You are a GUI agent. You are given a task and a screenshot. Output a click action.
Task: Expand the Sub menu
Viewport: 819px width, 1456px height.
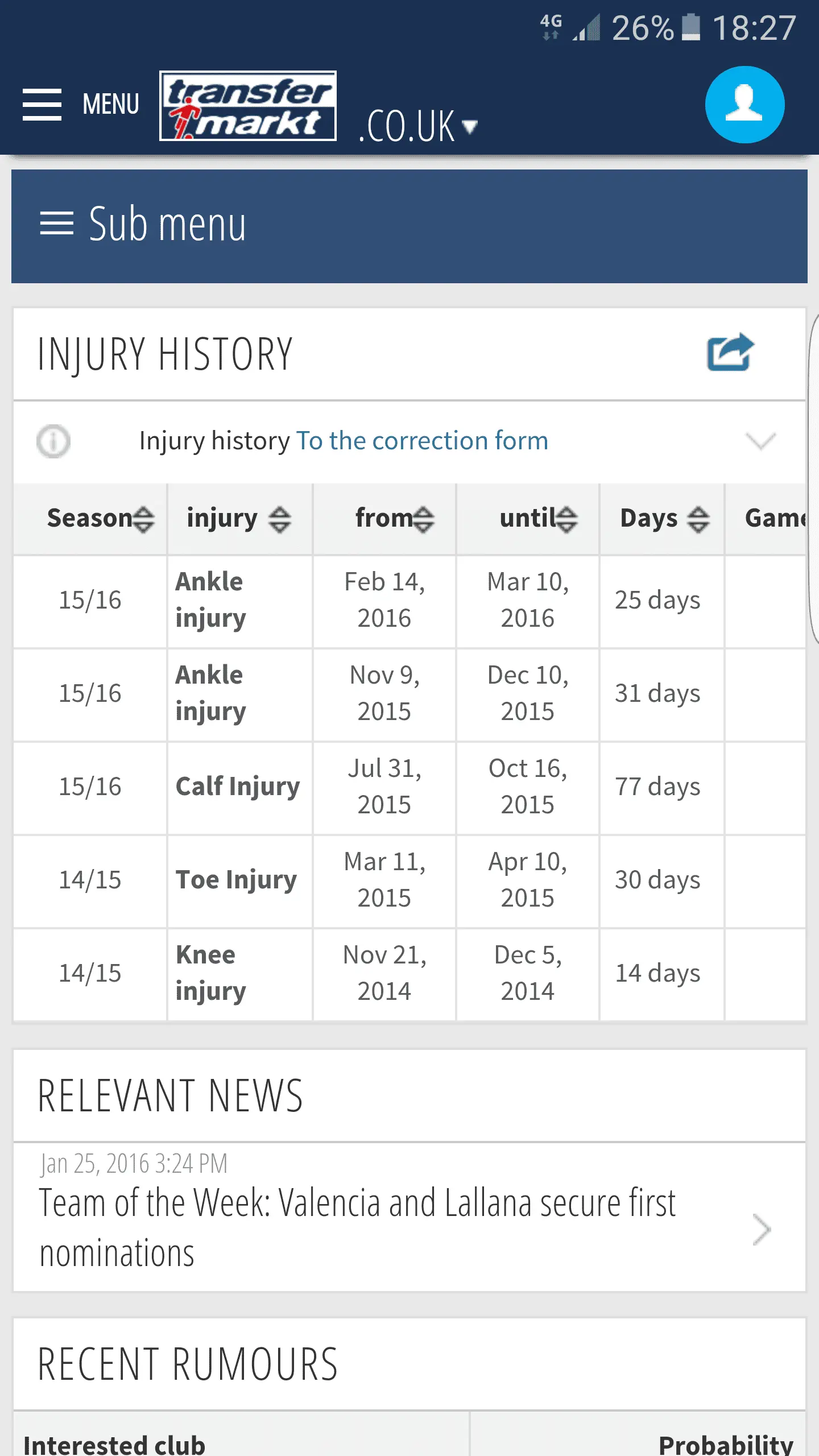[142, 225]
